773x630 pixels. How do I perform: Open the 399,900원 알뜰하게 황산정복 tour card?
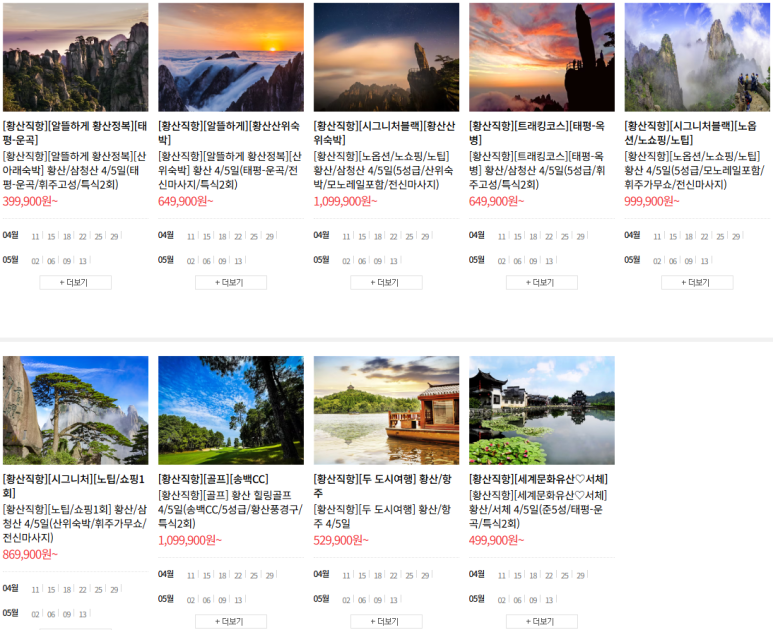[75, 57]
